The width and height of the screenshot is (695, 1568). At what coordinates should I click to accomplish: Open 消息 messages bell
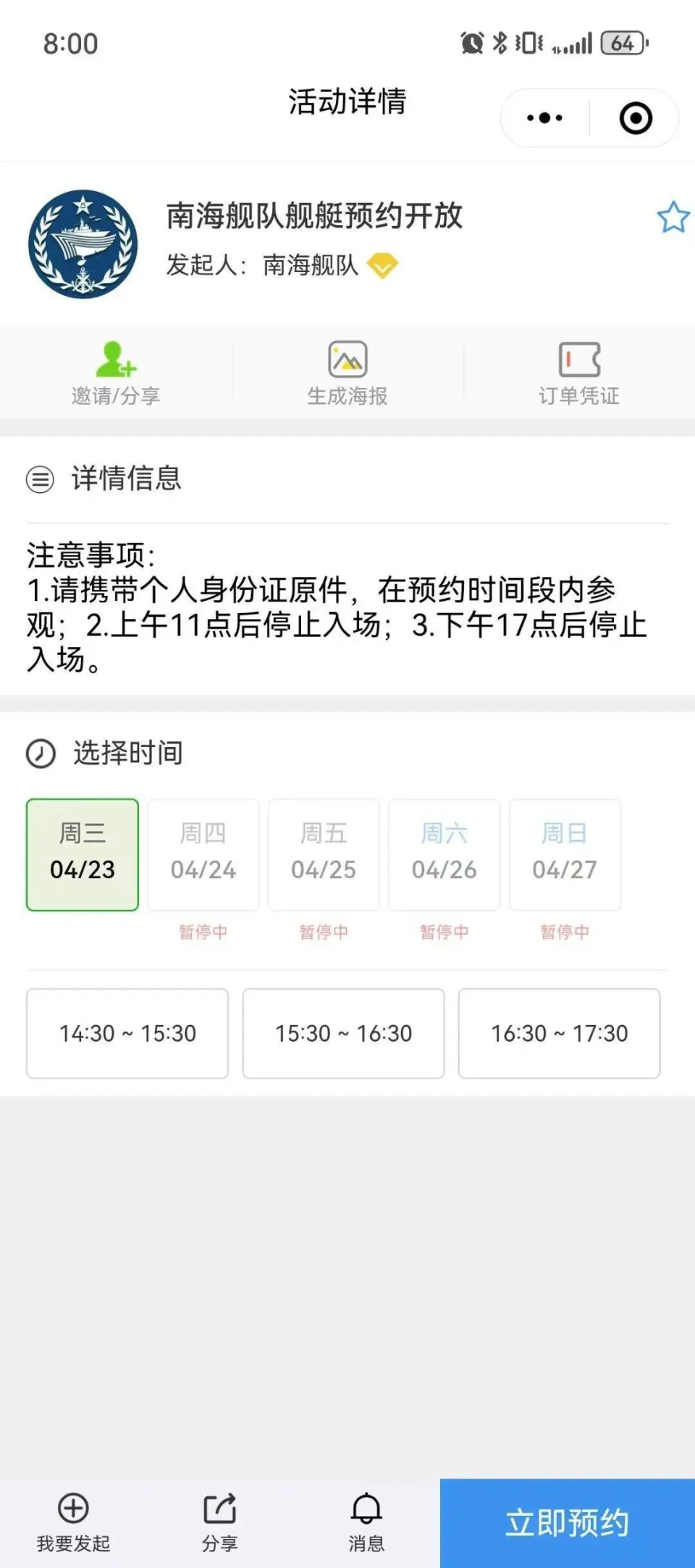click(x=366, y=1522)
